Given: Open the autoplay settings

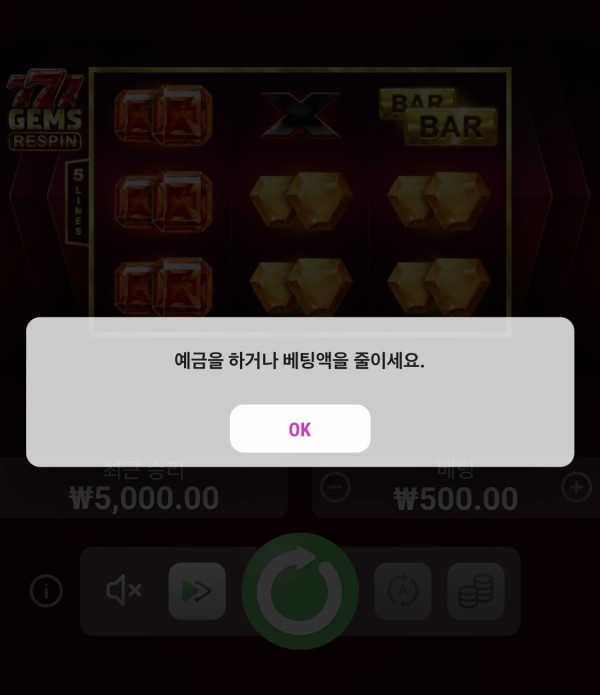Looking at the screenshot, I should (403, 591).
